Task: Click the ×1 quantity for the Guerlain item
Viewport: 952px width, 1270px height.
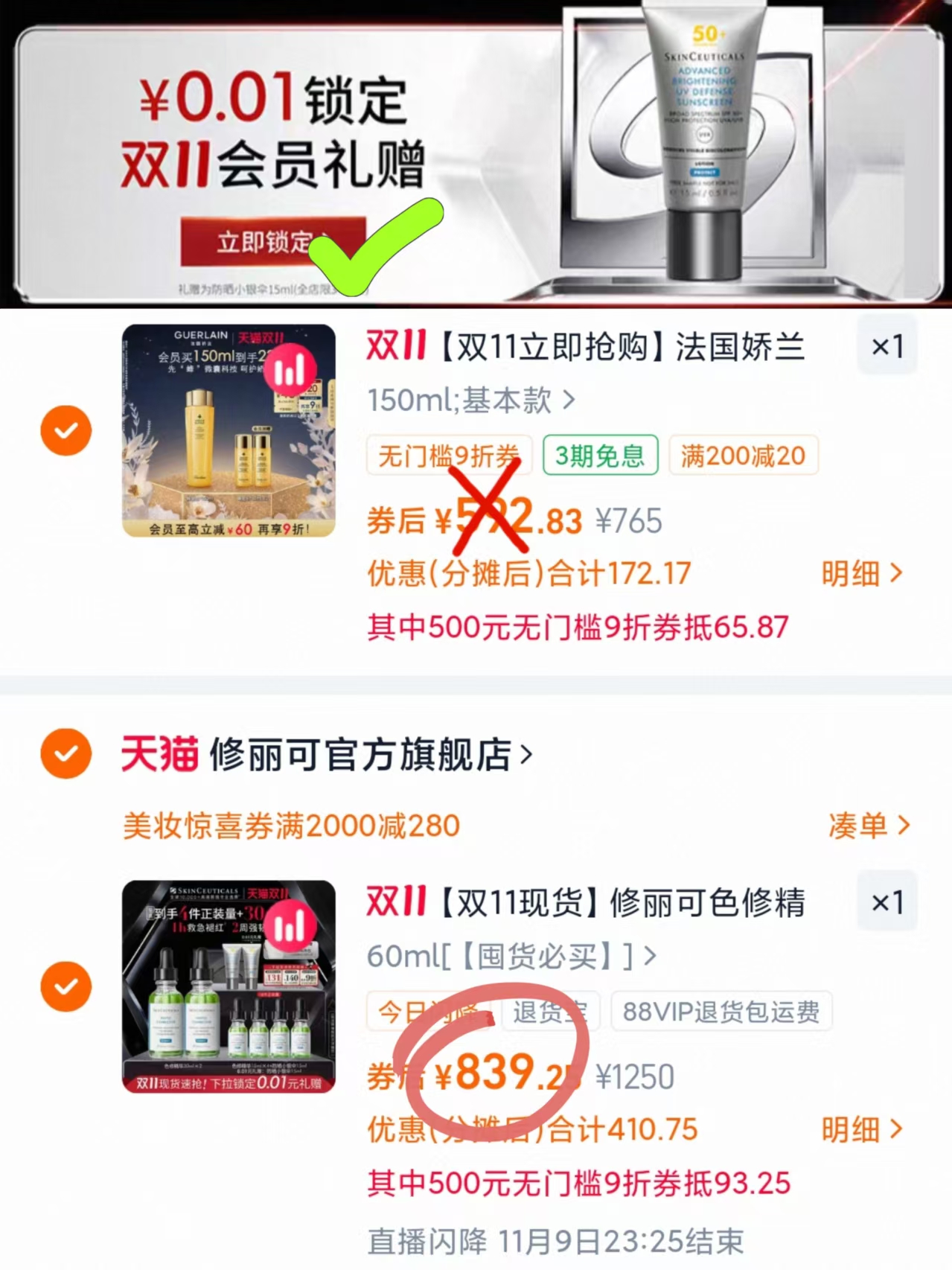Action: coord(886,345)
